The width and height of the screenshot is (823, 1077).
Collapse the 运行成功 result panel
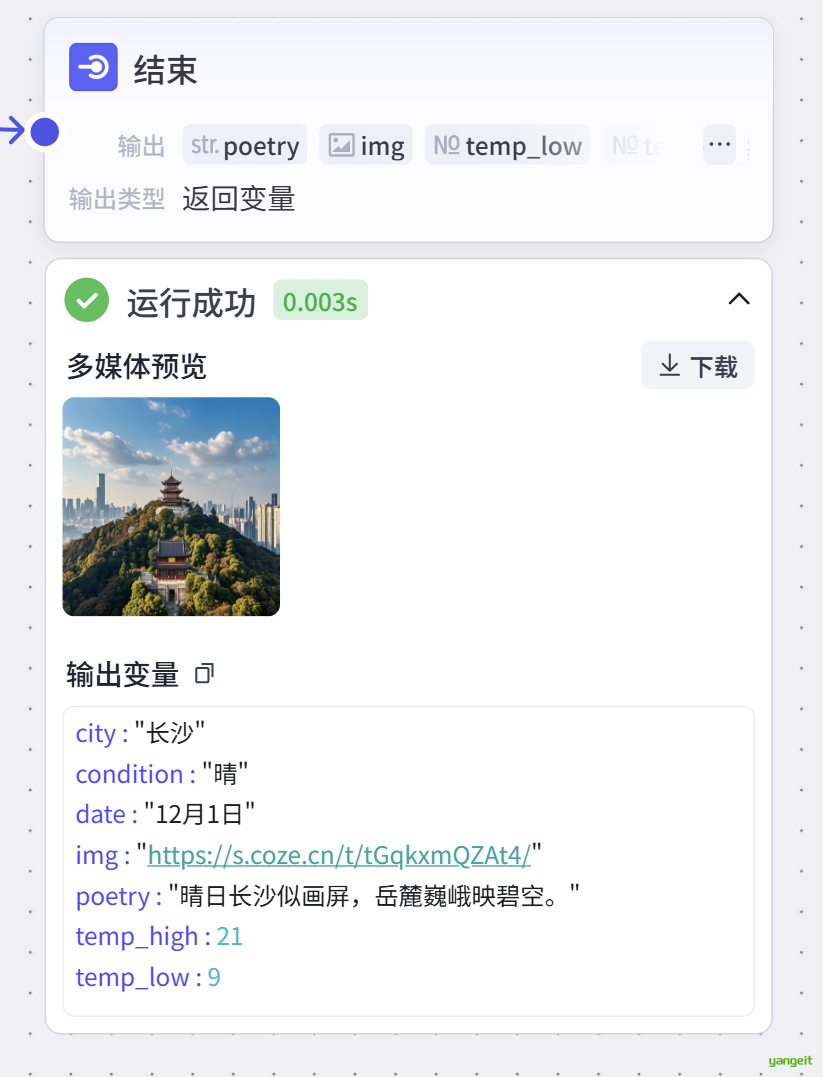738,299
